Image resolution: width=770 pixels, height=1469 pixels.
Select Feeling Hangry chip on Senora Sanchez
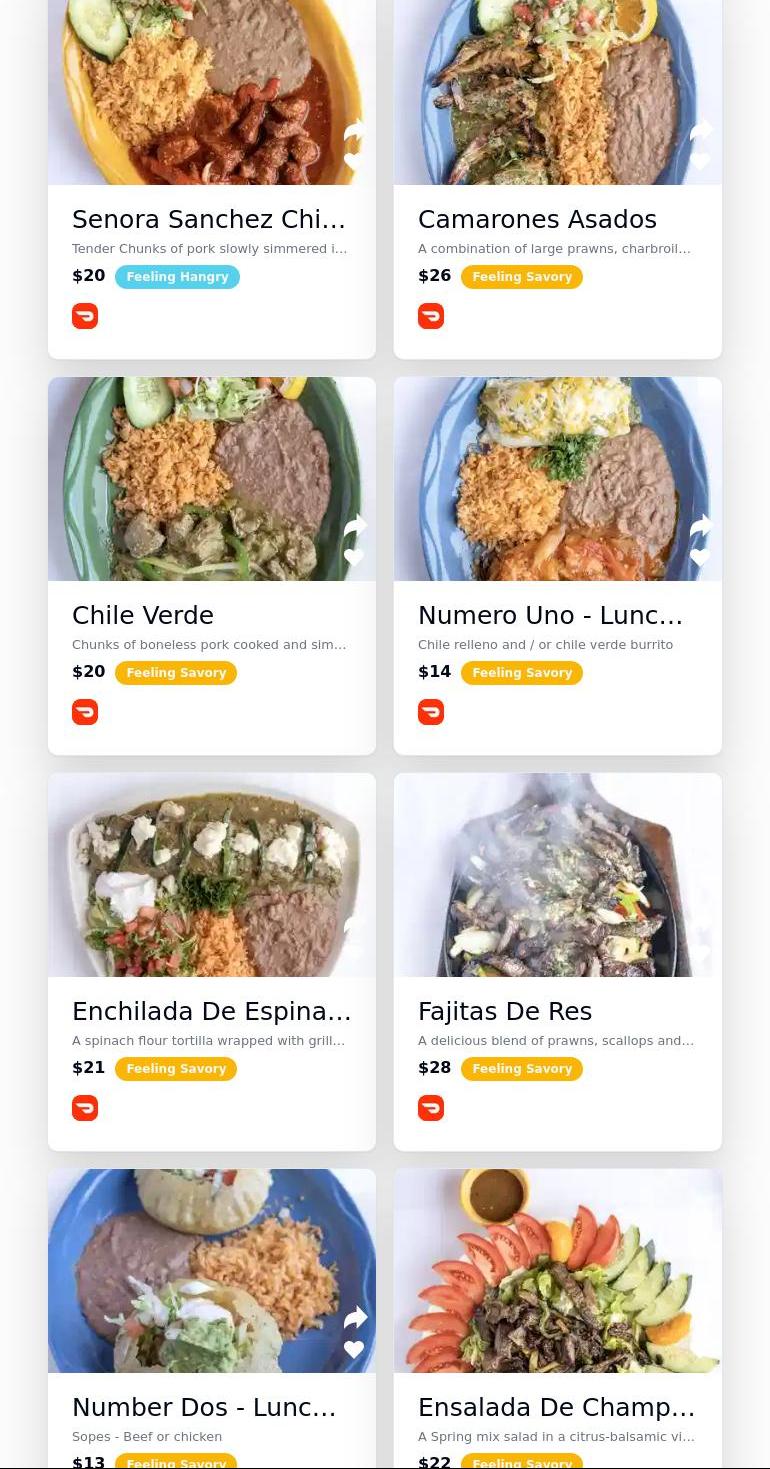coord(177,277)
